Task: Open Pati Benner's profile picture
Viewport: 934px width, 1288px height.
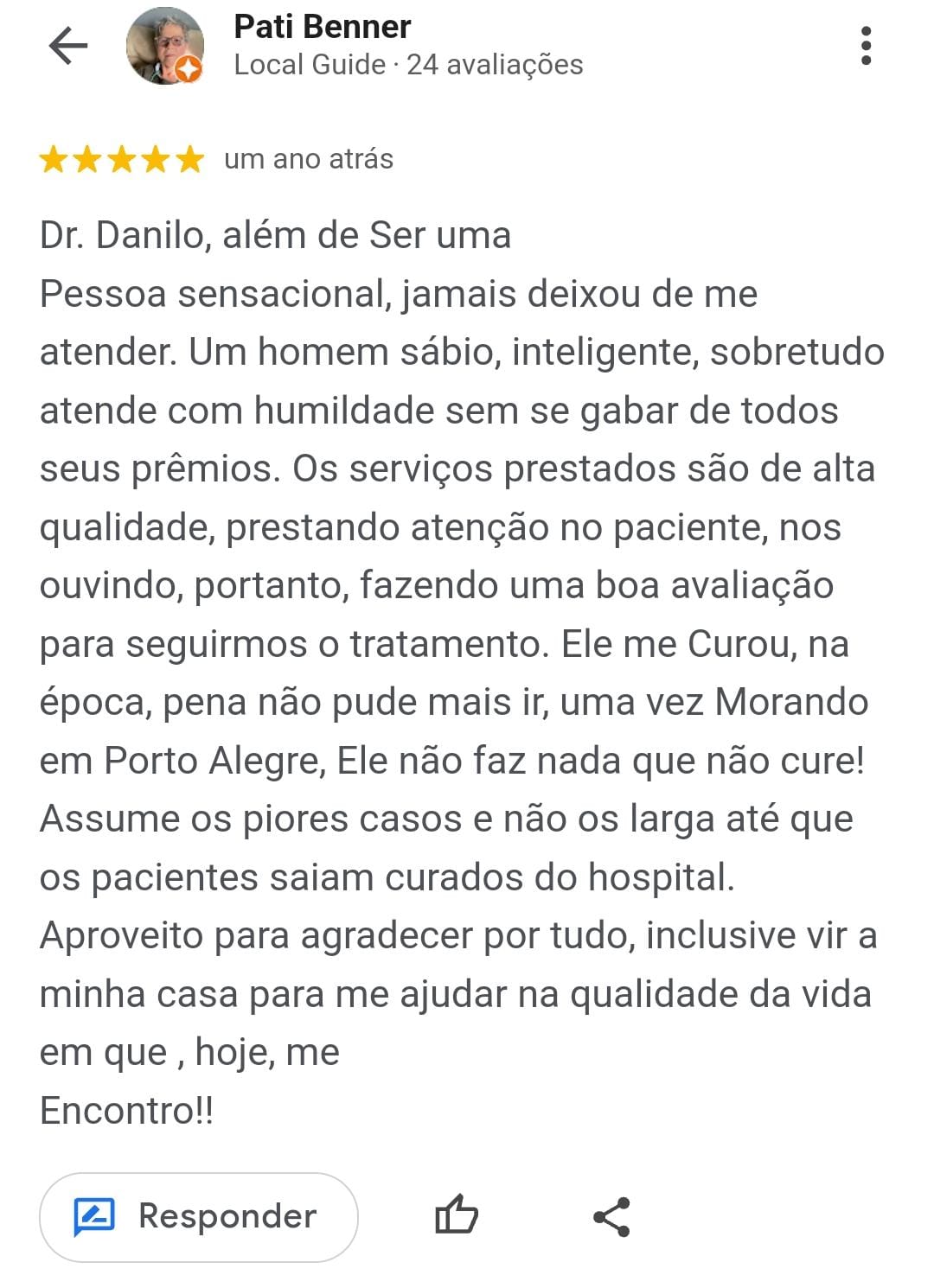Action: click(165, 46)
